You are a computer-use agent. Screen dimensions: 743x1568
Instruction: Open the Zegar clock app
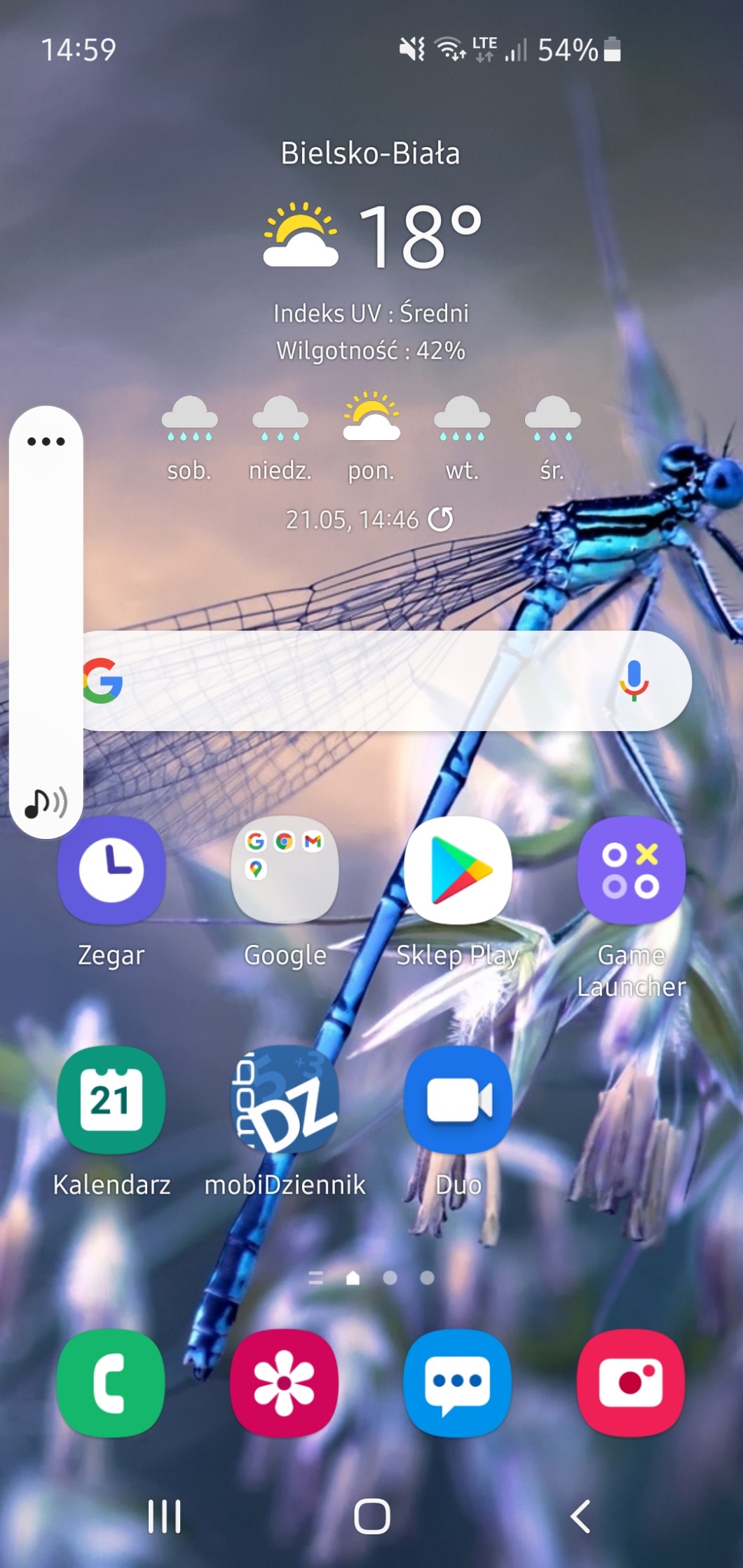coord(111,870)
